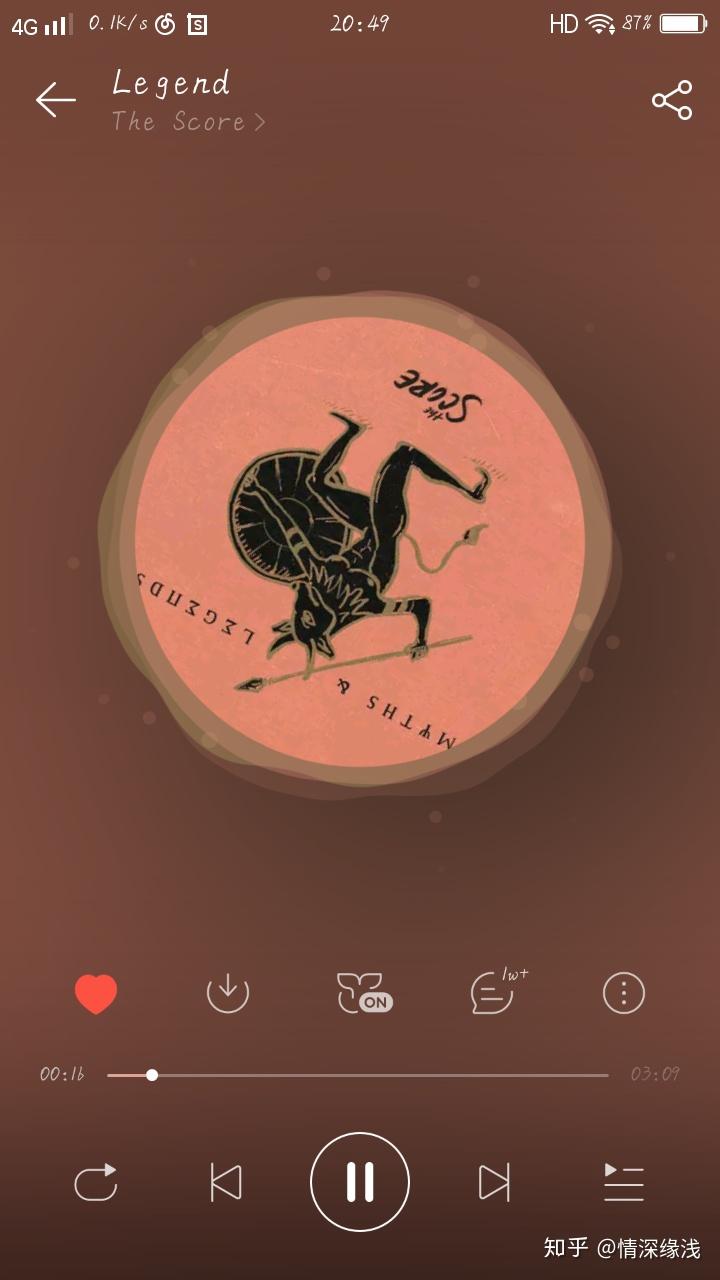720x1280 pixels.
Task: Unlike the song with the red heart
Action: 96,994
